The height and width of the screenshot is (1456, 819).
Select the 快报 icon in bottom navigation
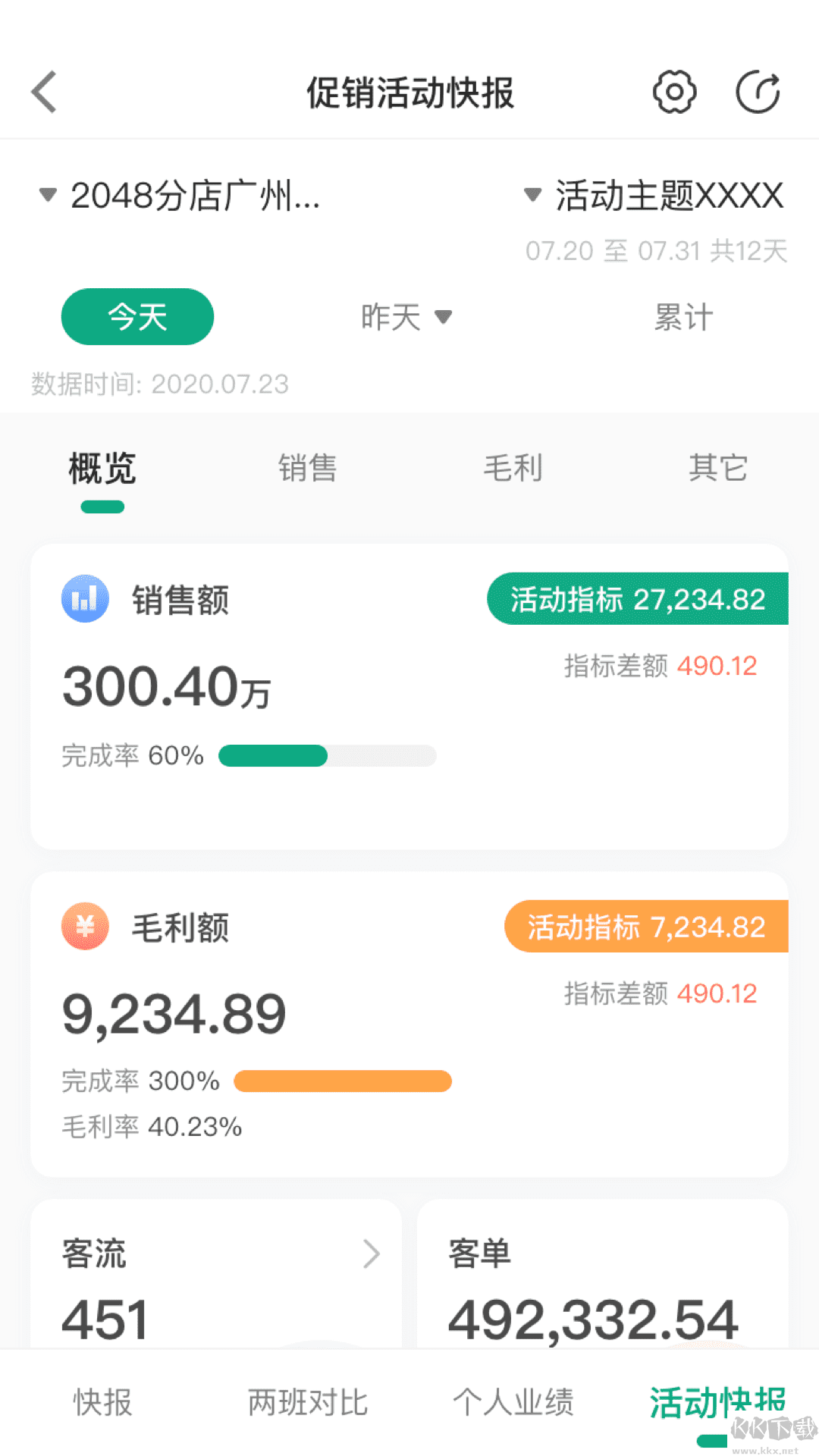102,1403
